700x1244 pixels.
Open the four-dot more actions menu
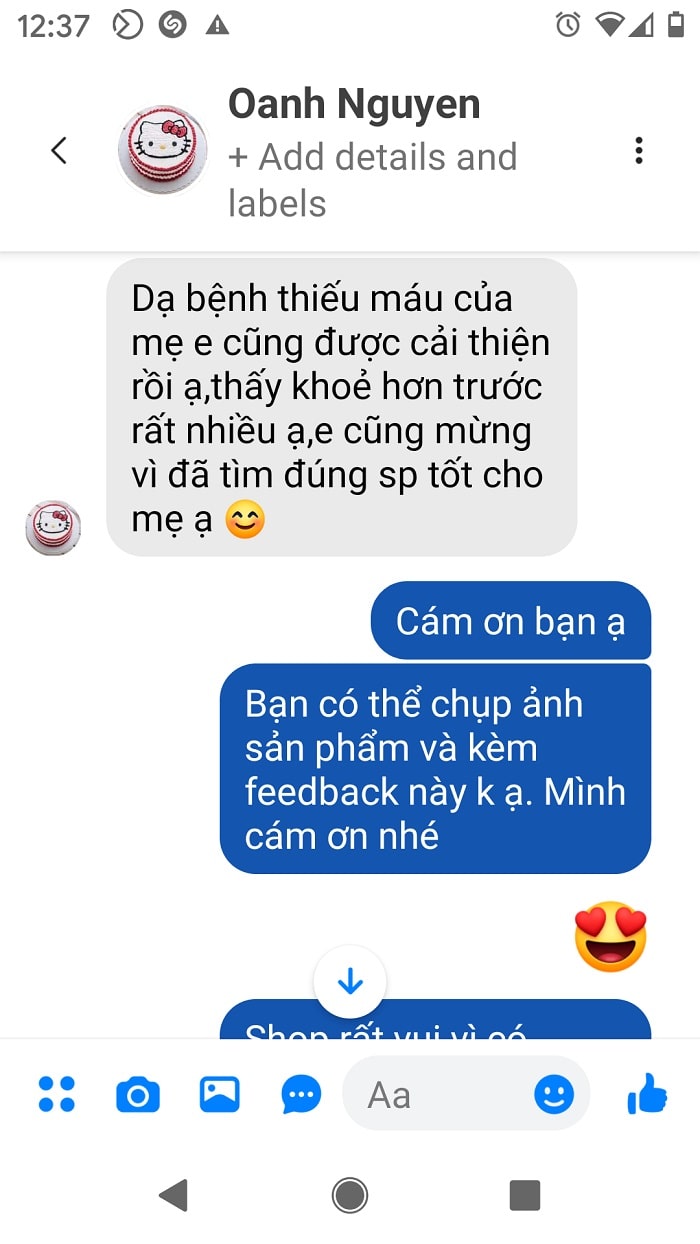click(57, 1095)
